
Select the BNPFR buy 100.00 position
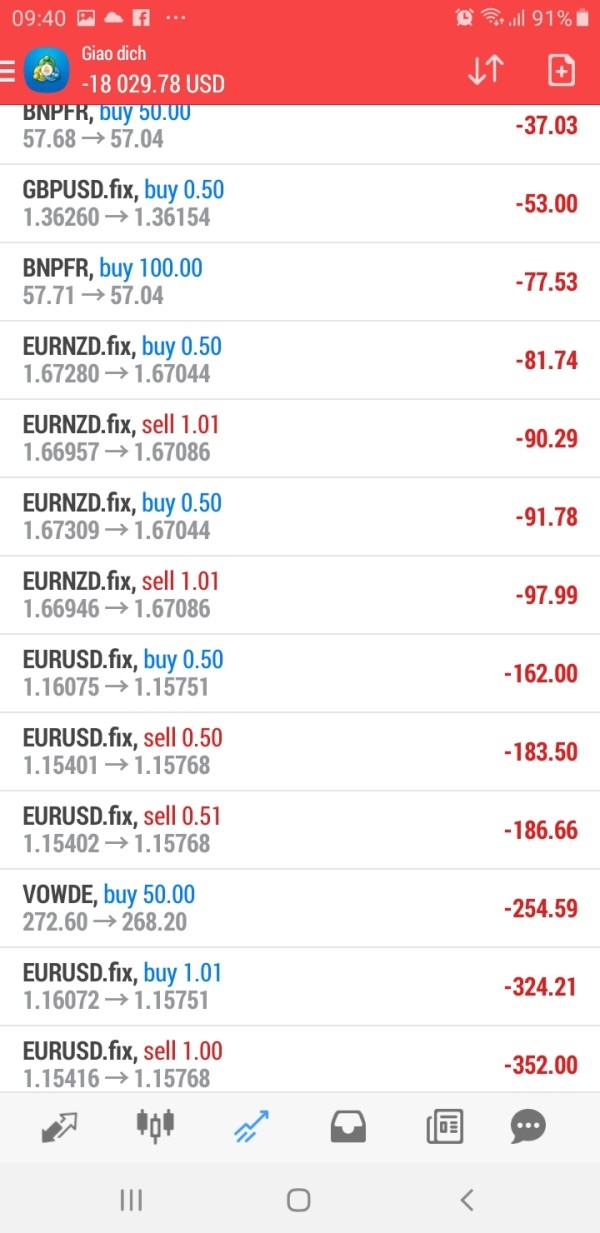point(300,282)
